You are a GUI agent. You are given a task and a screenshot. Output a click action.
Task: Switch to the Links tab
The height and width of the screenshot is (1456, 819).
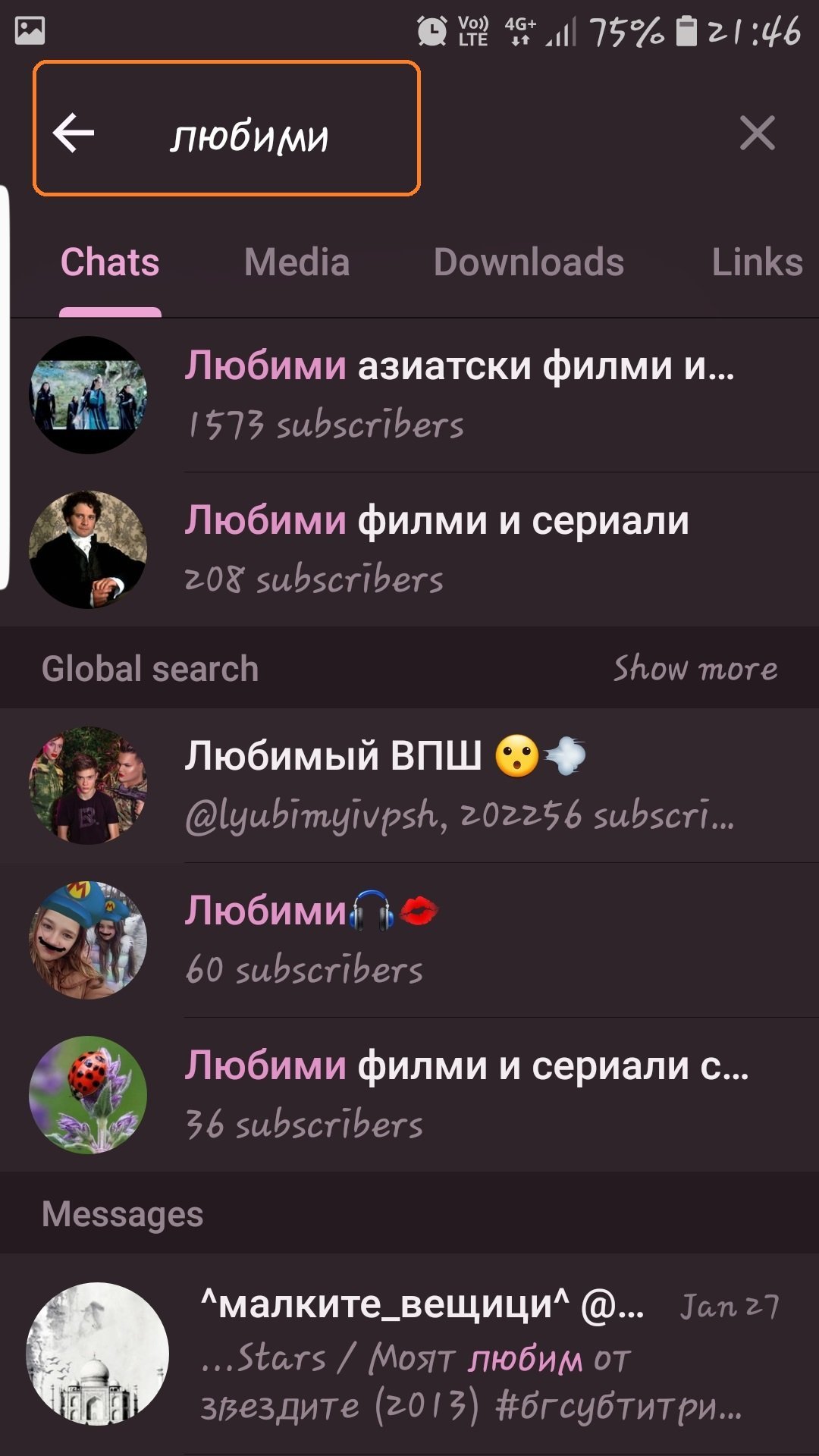coord(757,262)
